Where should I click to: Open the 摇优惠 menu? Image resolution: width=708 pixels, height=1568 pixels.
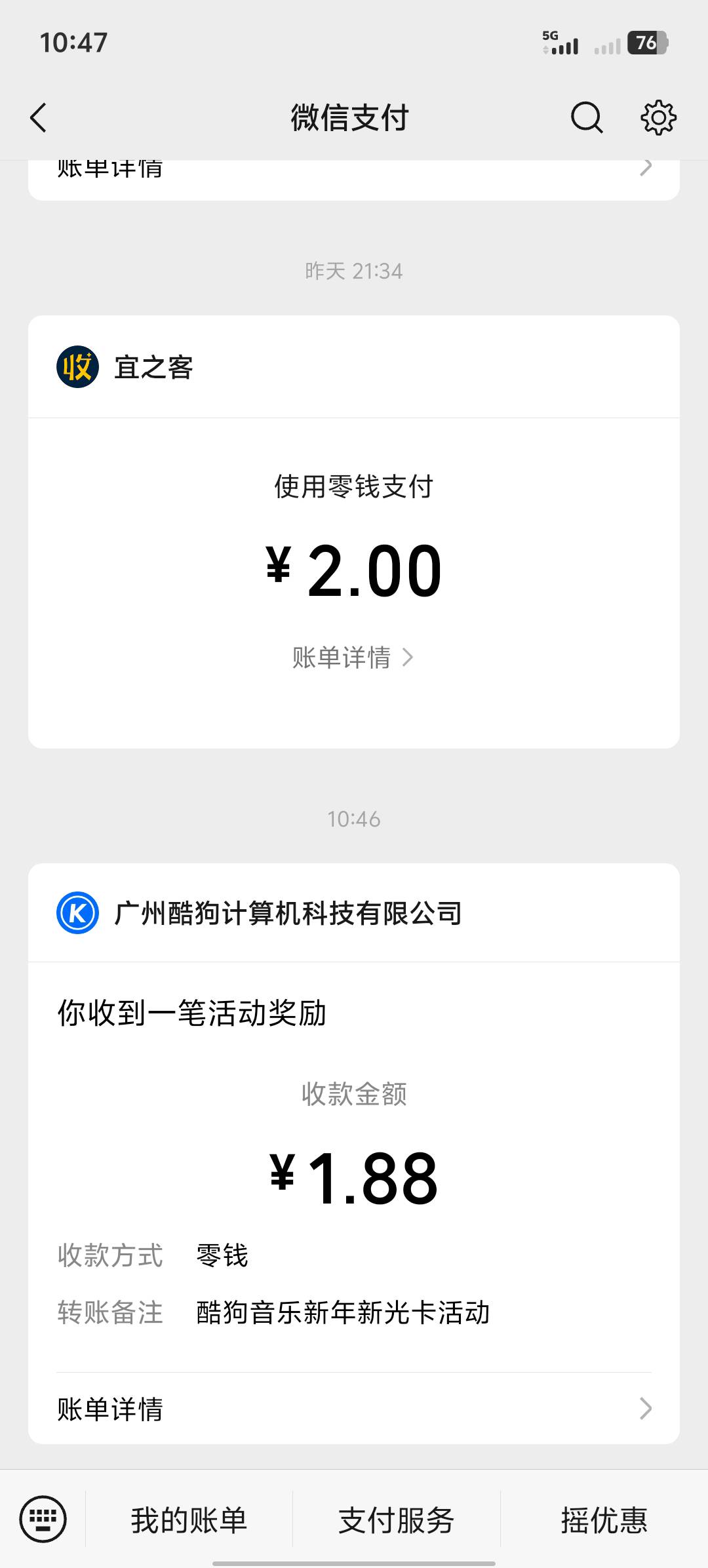click(604, 1520)
